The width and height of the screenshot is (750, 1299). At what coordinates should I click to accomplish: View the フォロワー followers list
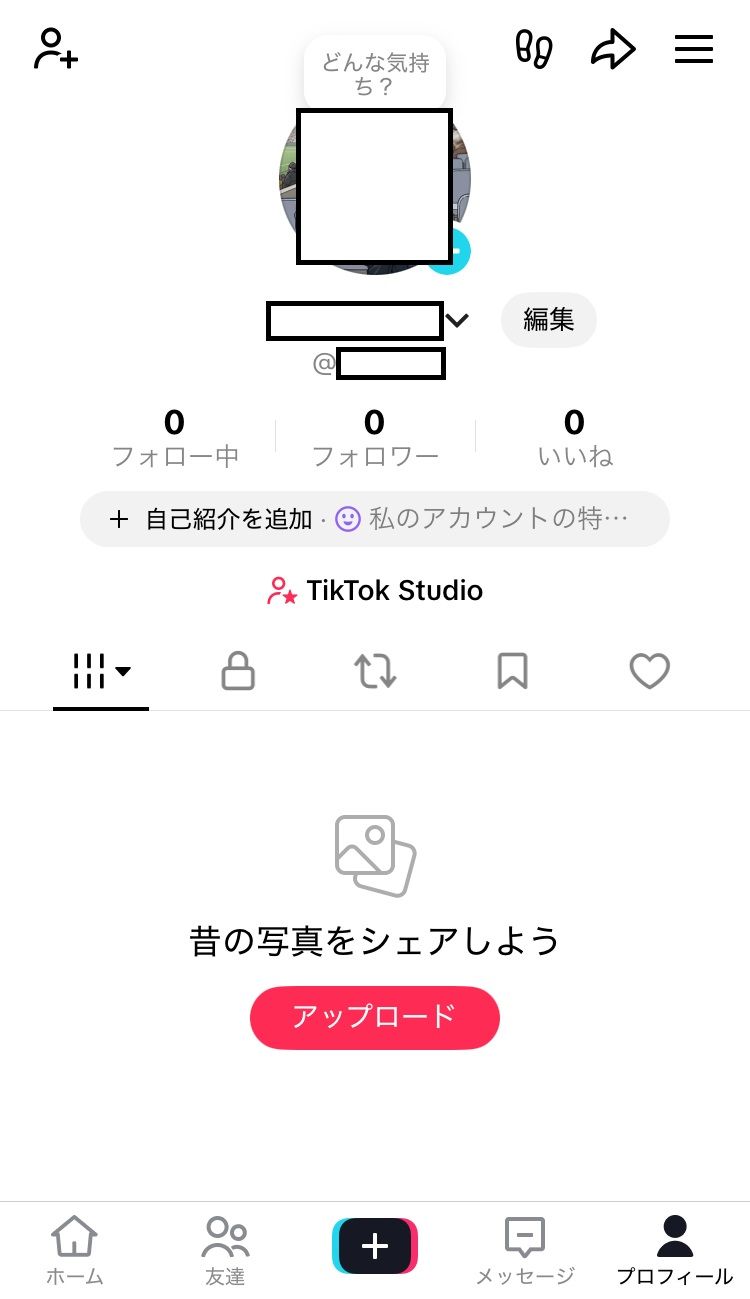click(375, 438)
